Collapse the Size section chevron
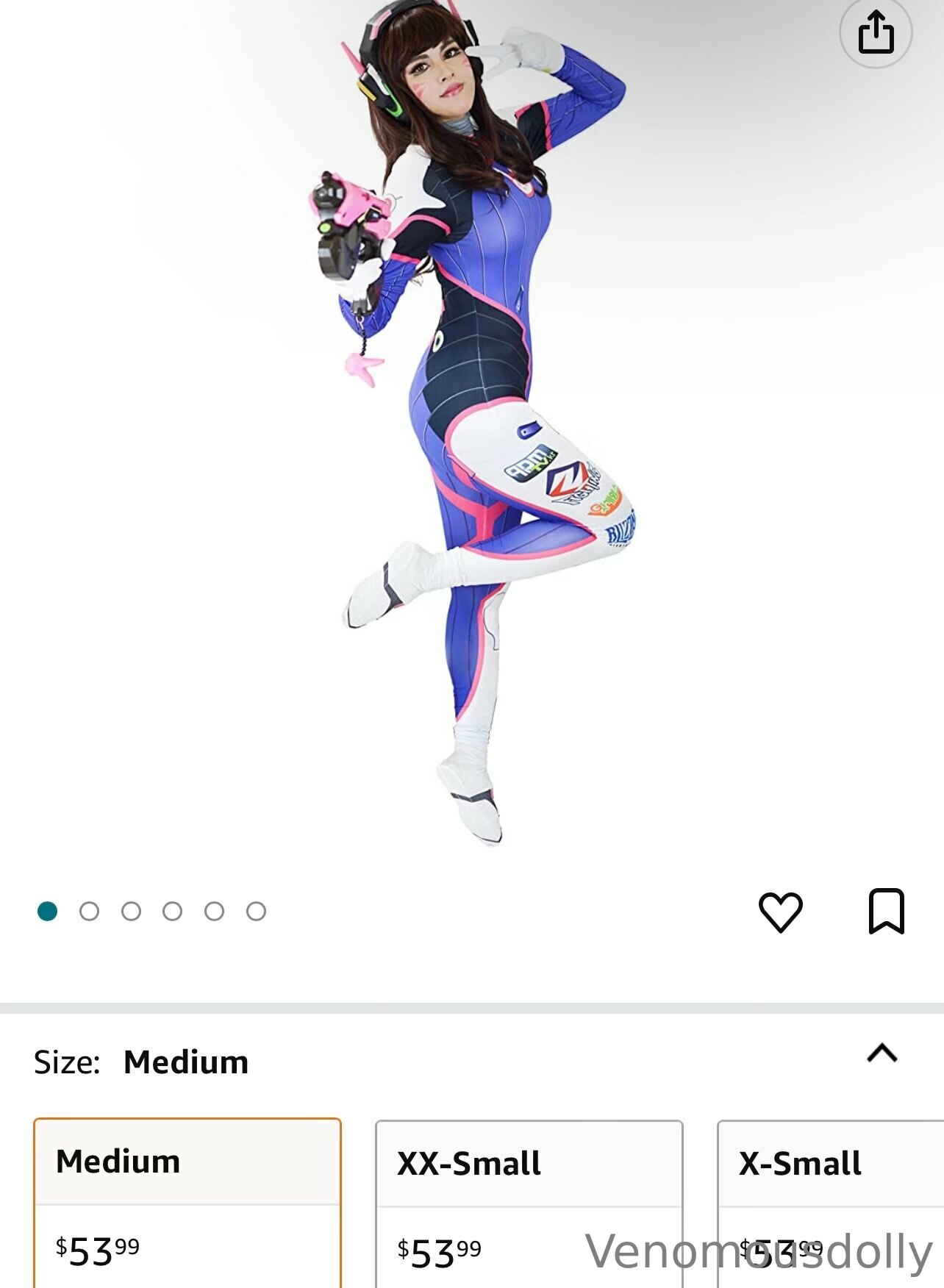Screen dimensions: 944x1288 click(882, 1053)
